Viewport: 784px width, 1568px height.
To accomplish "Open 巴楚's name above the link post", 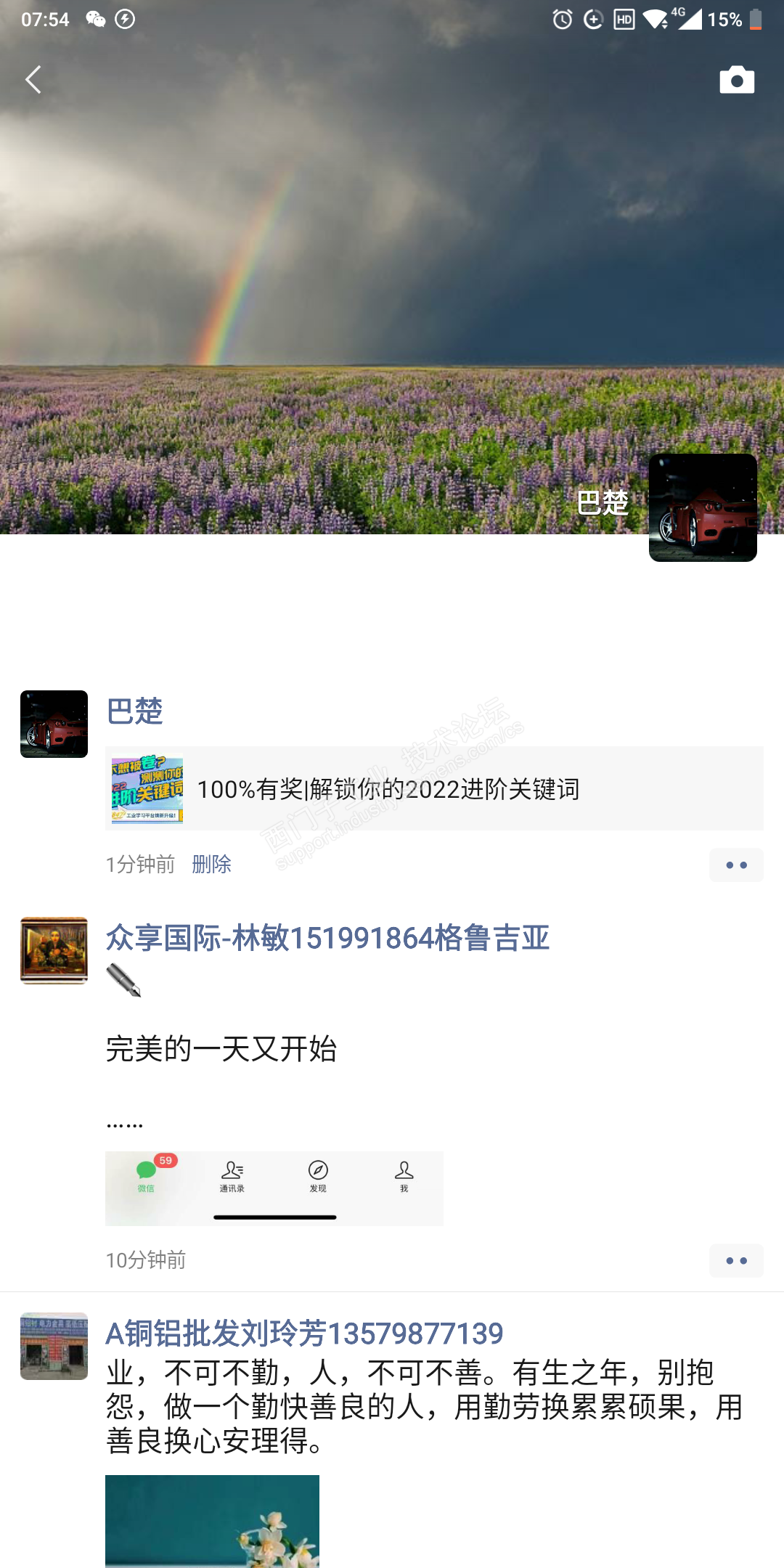I will 134,711.
